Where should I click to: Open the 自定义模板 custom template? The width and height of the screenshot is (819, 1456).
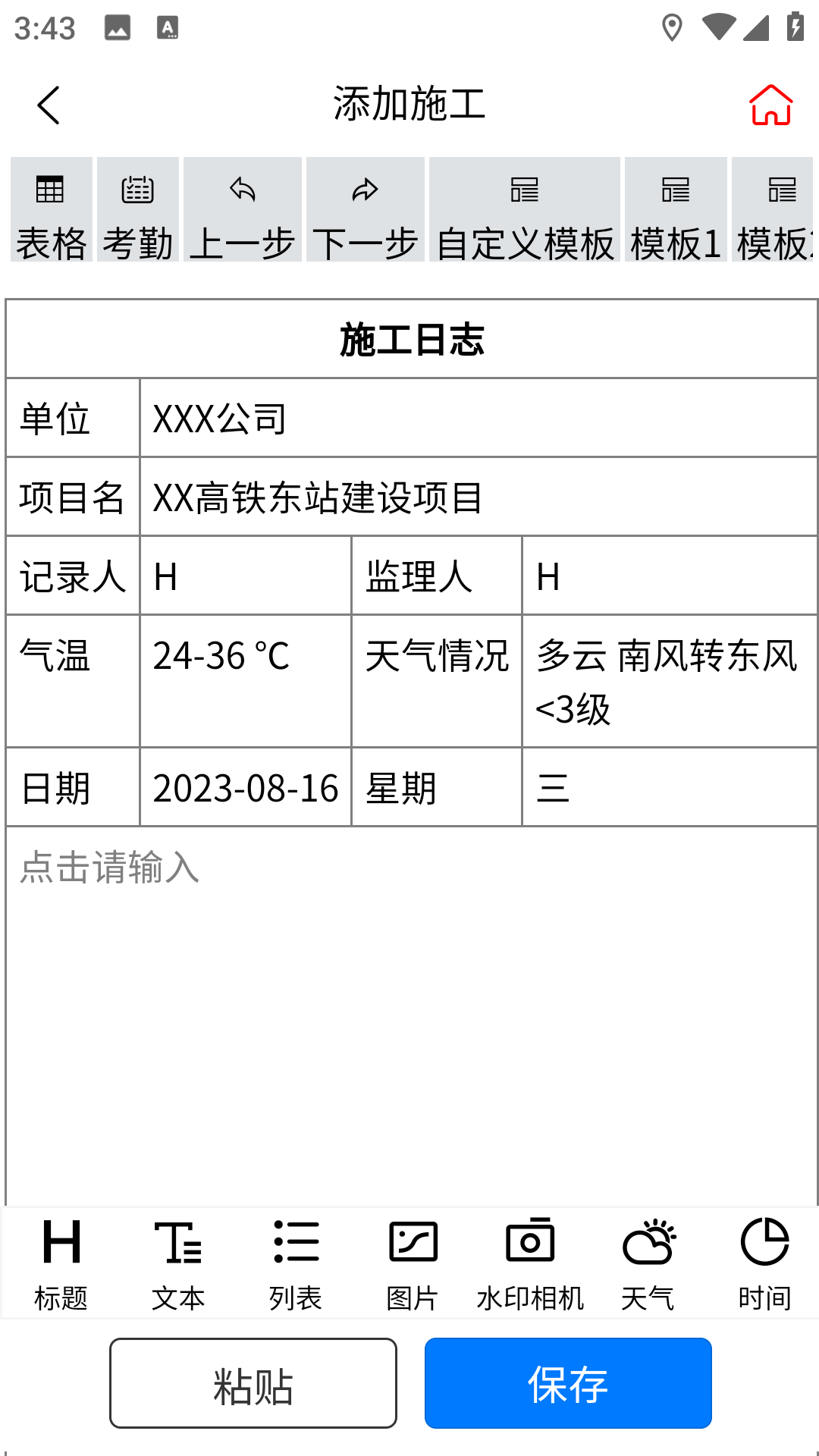point(526,211)
